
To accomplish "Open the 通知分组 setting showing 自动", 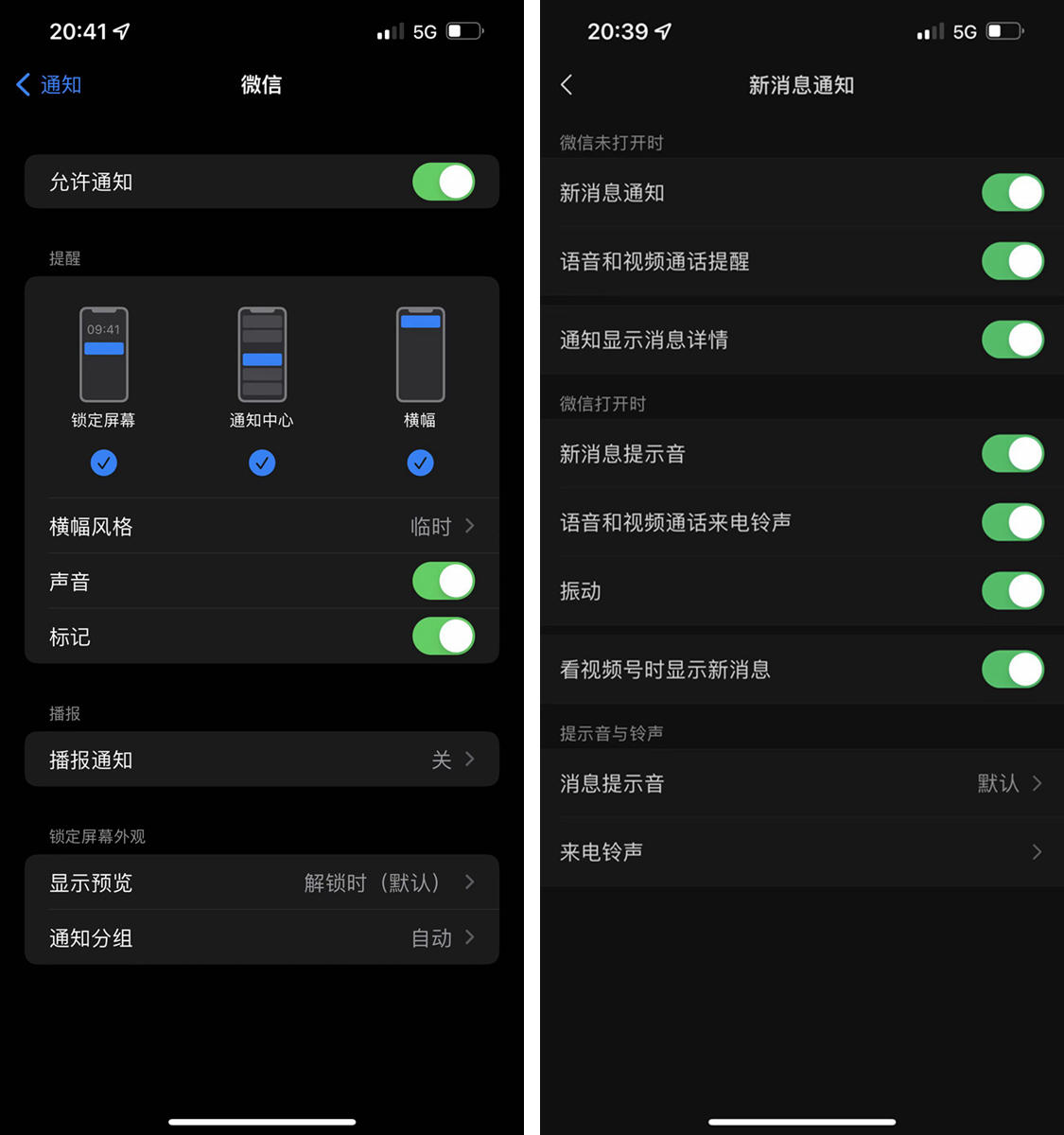I will coord(262,937).
